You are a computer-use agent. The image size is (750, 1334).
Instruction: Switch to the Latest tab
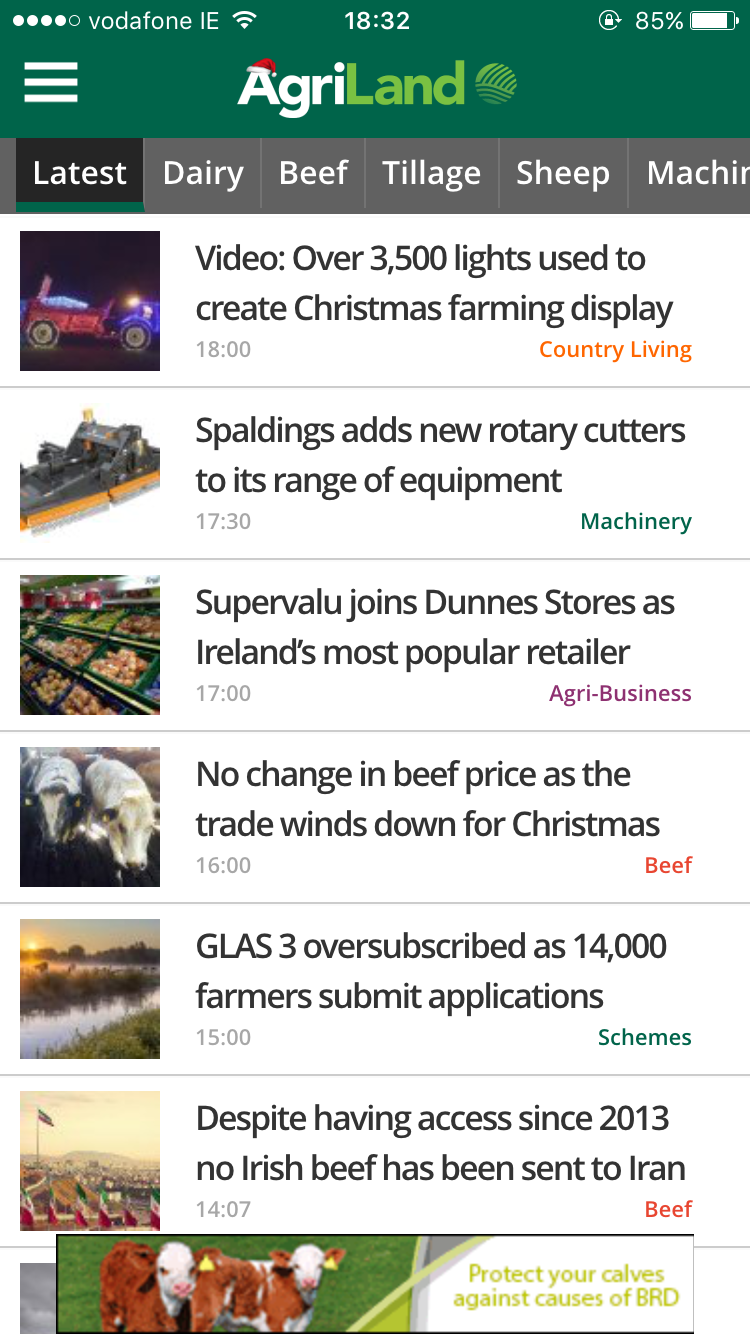pos(79,173)
